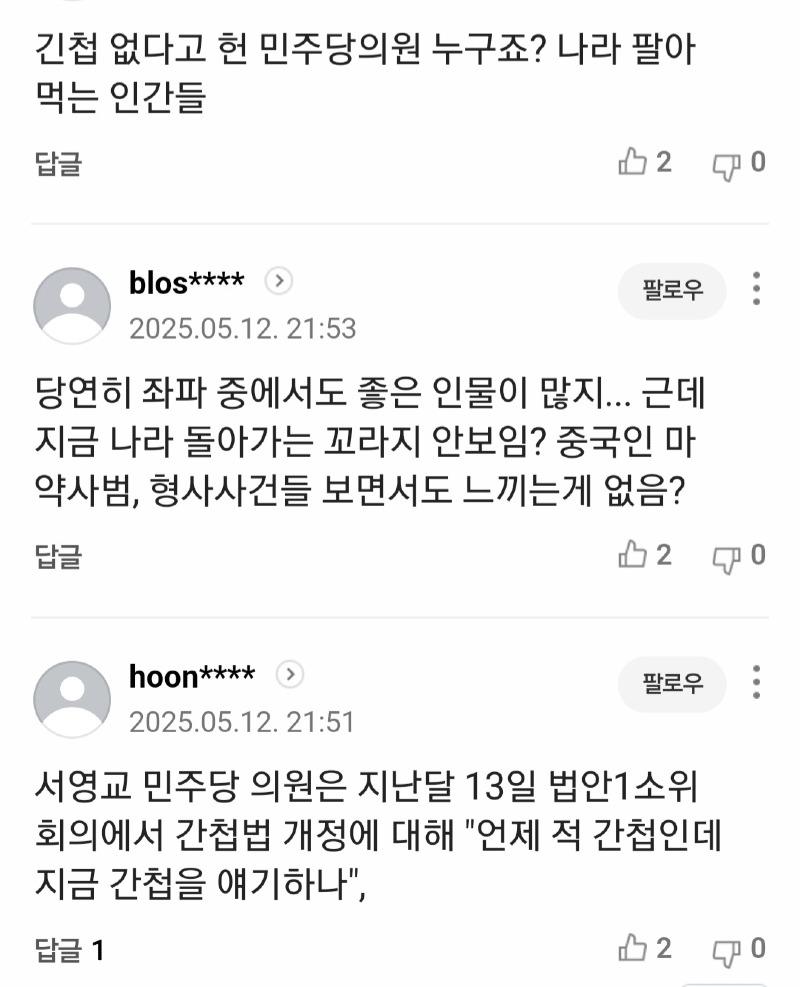This screenshot has width=800, height=987.
Task: View the 1 reply on hoon**** comment
Action: coord(69,949)
